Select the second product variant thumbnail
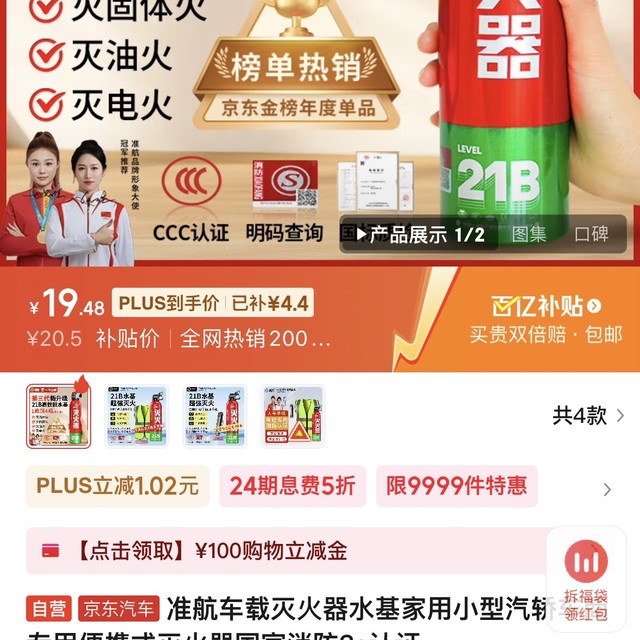Screen dimensions: 640x640 137,415
